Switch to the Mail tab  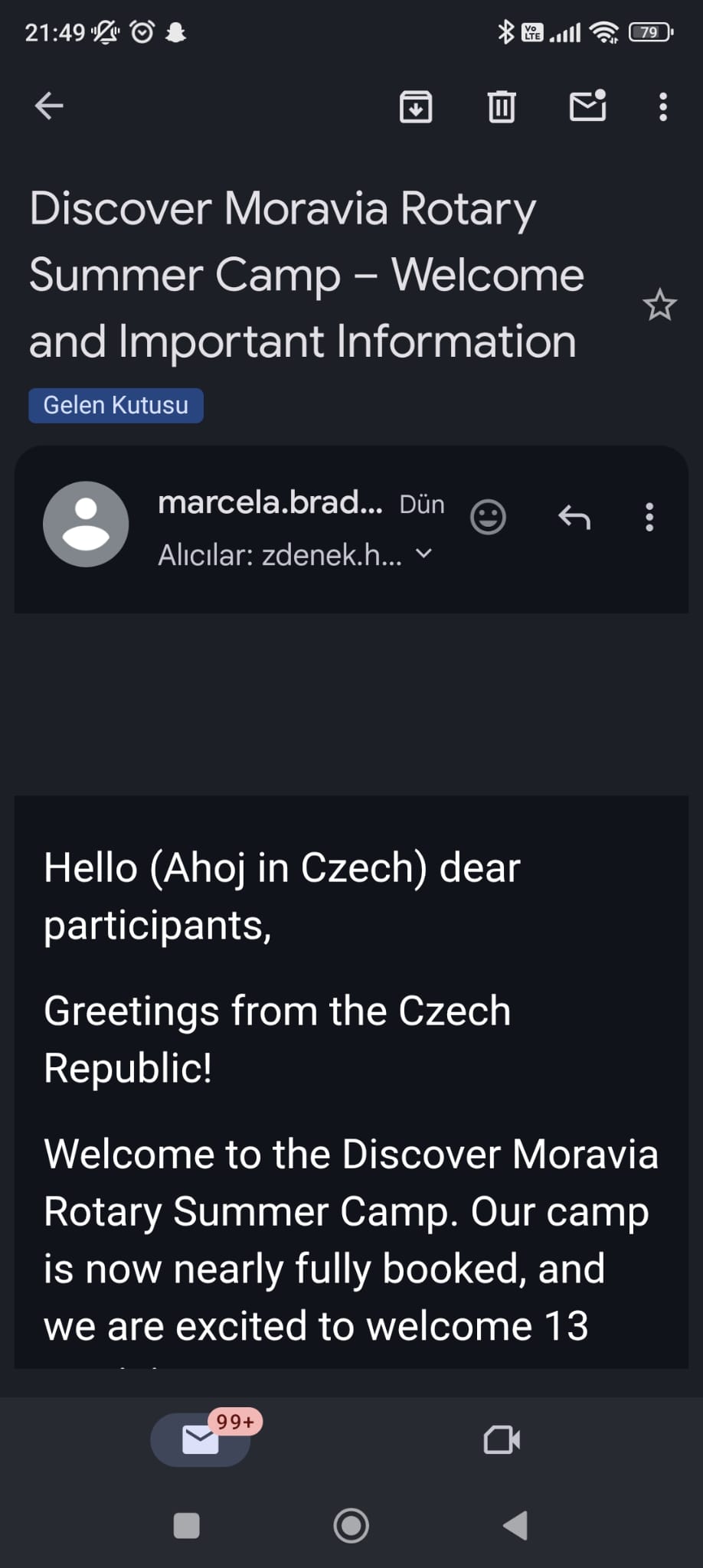201,1440
